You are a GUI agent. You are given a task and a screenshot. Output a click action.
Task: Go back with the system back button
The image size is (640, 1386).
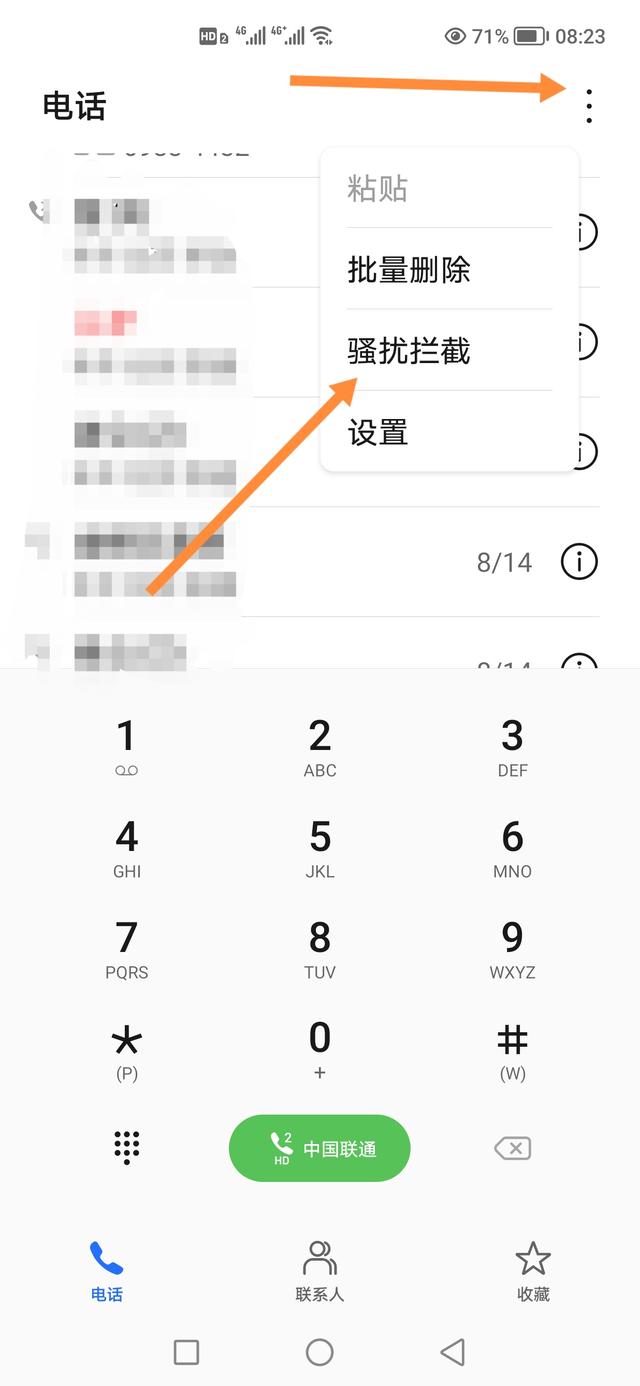(x=452, y=1352)
